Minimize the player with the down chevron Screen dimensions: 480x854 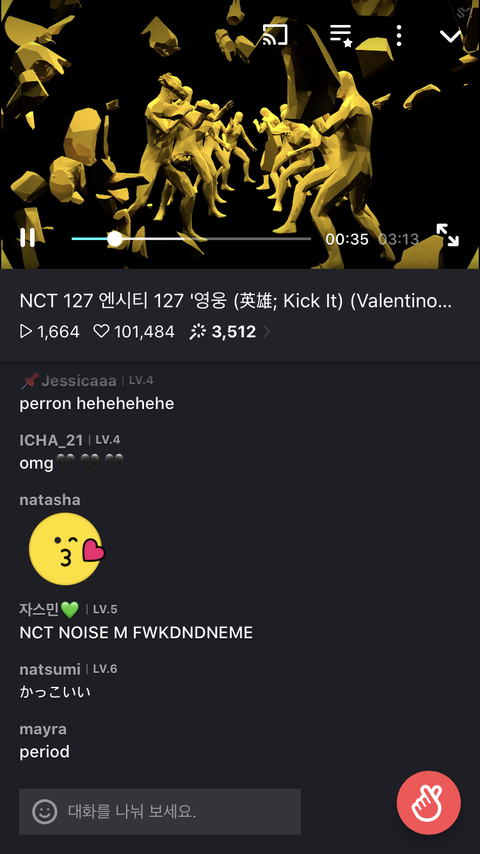coord(451,36)
